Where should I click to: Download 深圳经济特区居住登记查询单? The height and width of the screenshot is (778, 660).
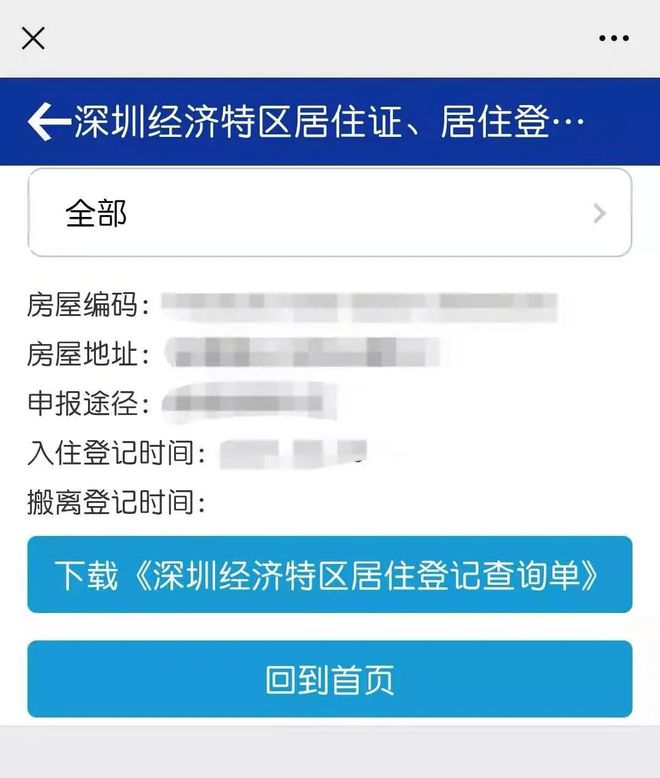[x=330, y=575]
